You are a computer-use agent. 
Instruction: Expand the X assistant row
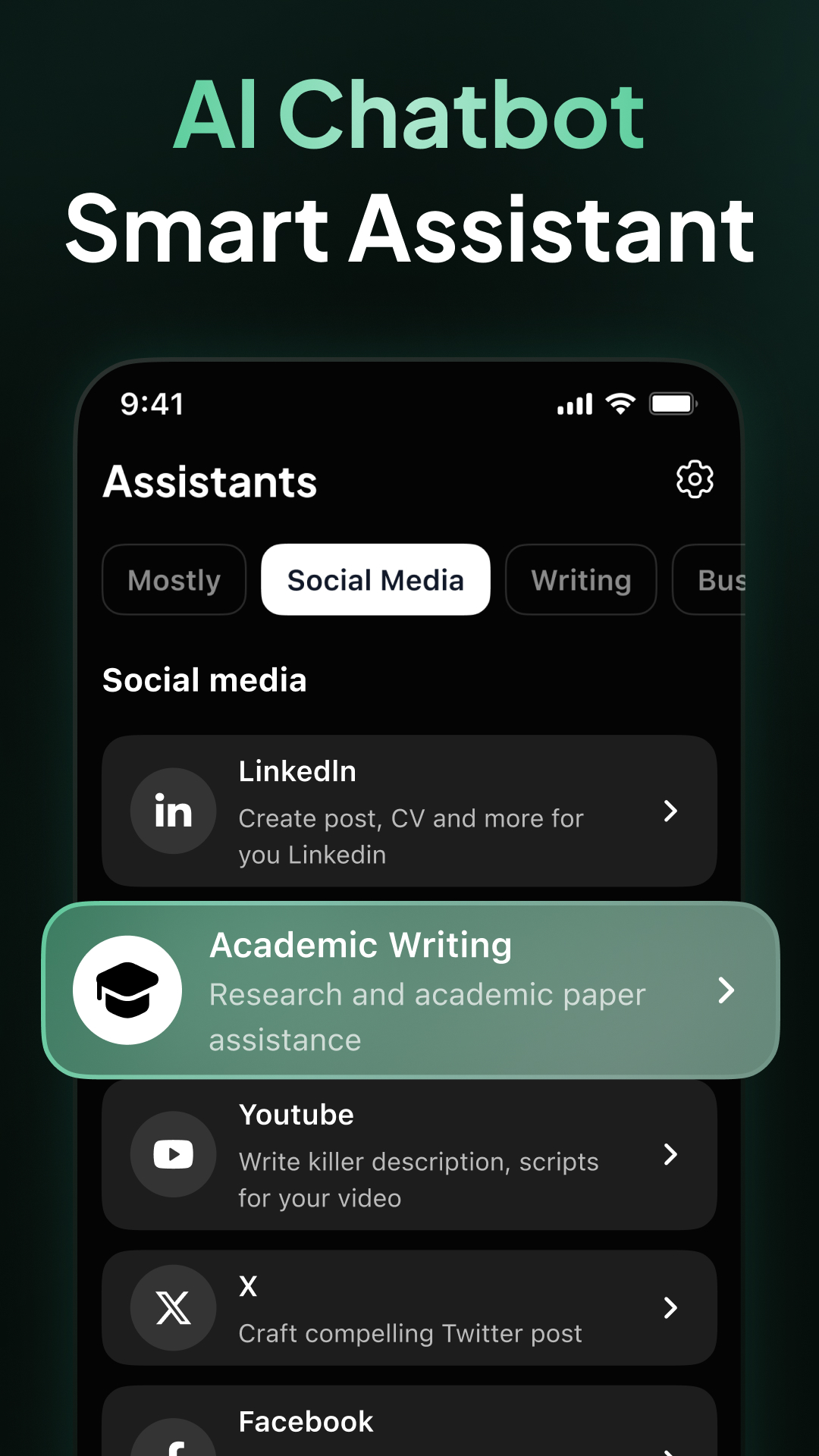(670, 1307)
